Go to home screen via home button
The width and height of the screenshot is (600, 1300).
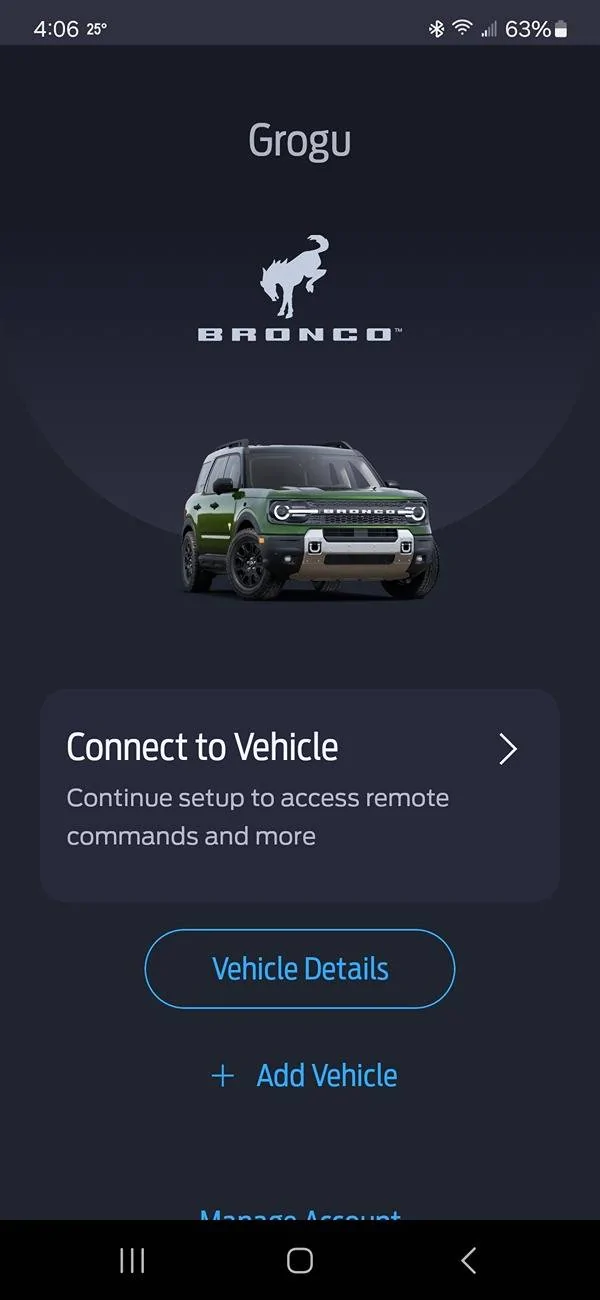(x=300, y=1260)
